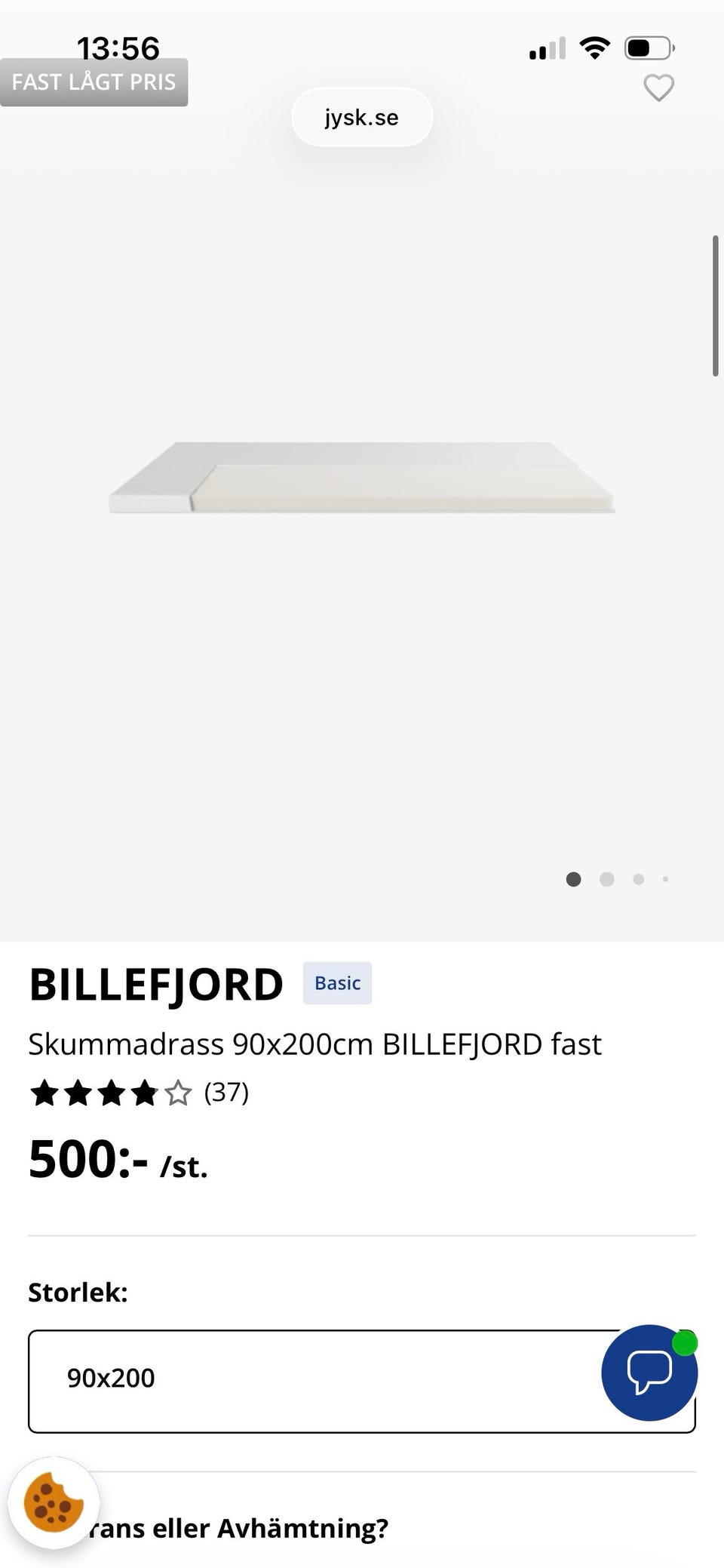Screen dimensions: 724x1568
Task: Open the 37 customer reviews
Action: [x=225, y=1092]
